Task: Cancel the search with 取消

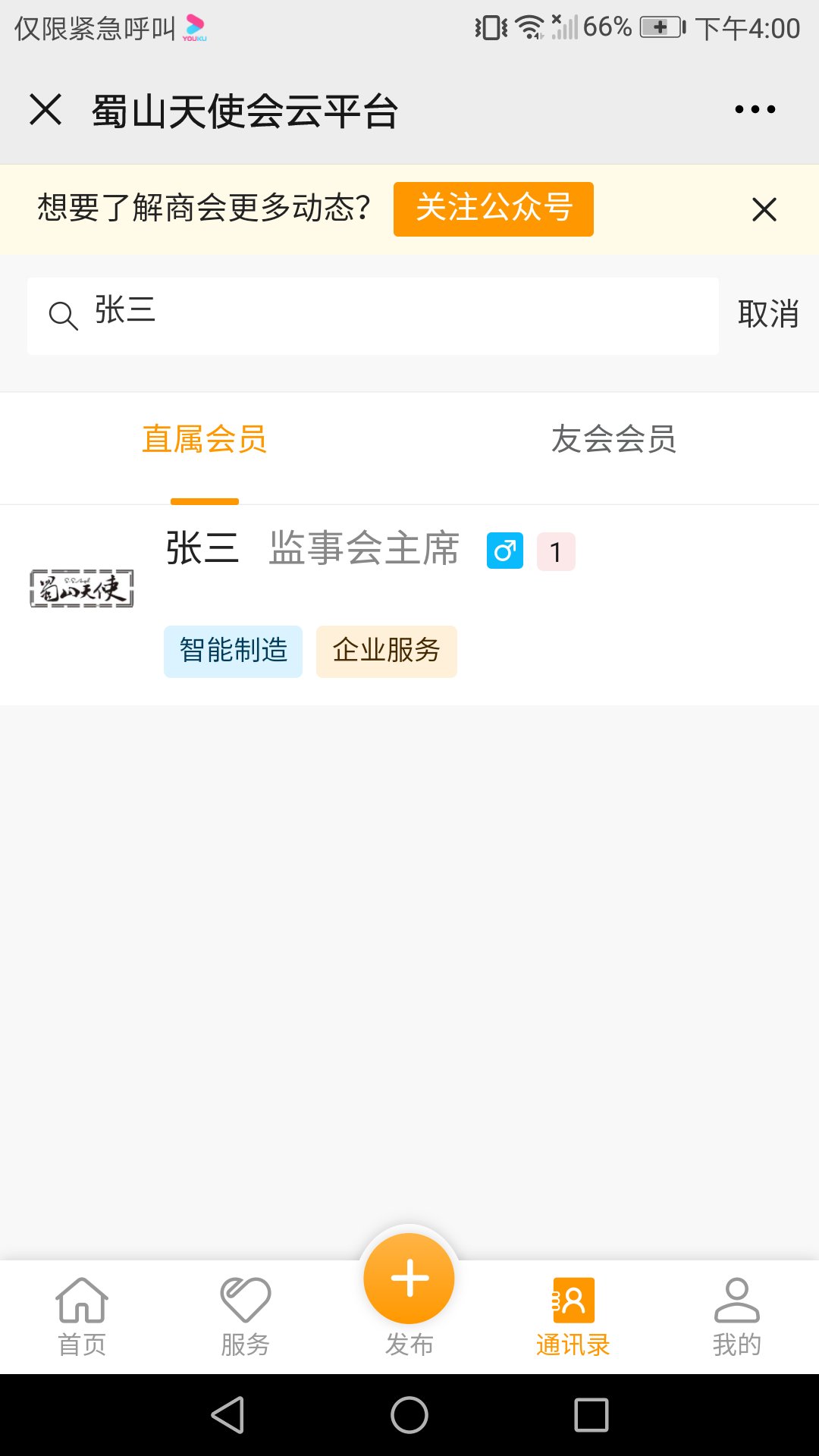Action: [767, 314]
